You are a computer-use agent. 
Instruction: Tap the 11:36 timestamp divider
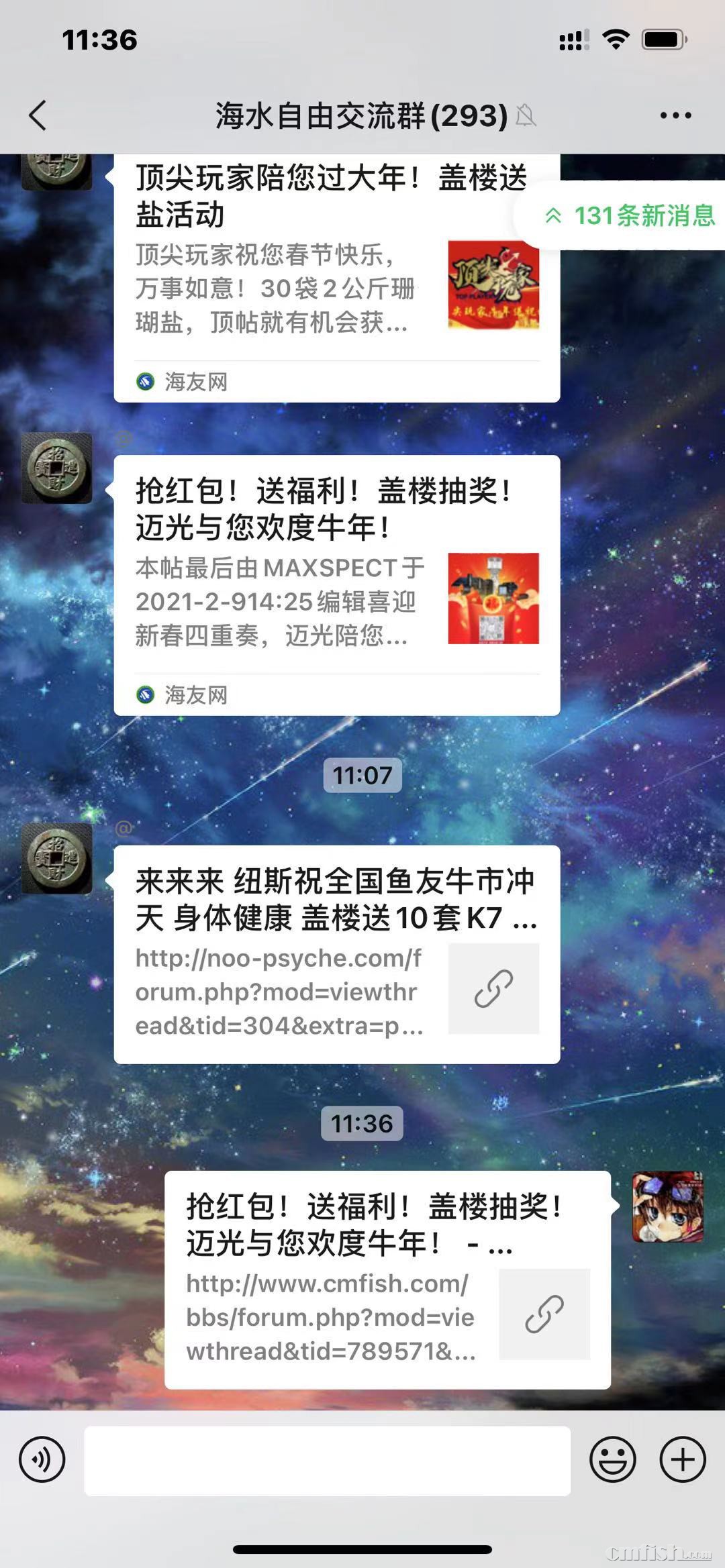pyautogui.click(x=362, y=1125)
